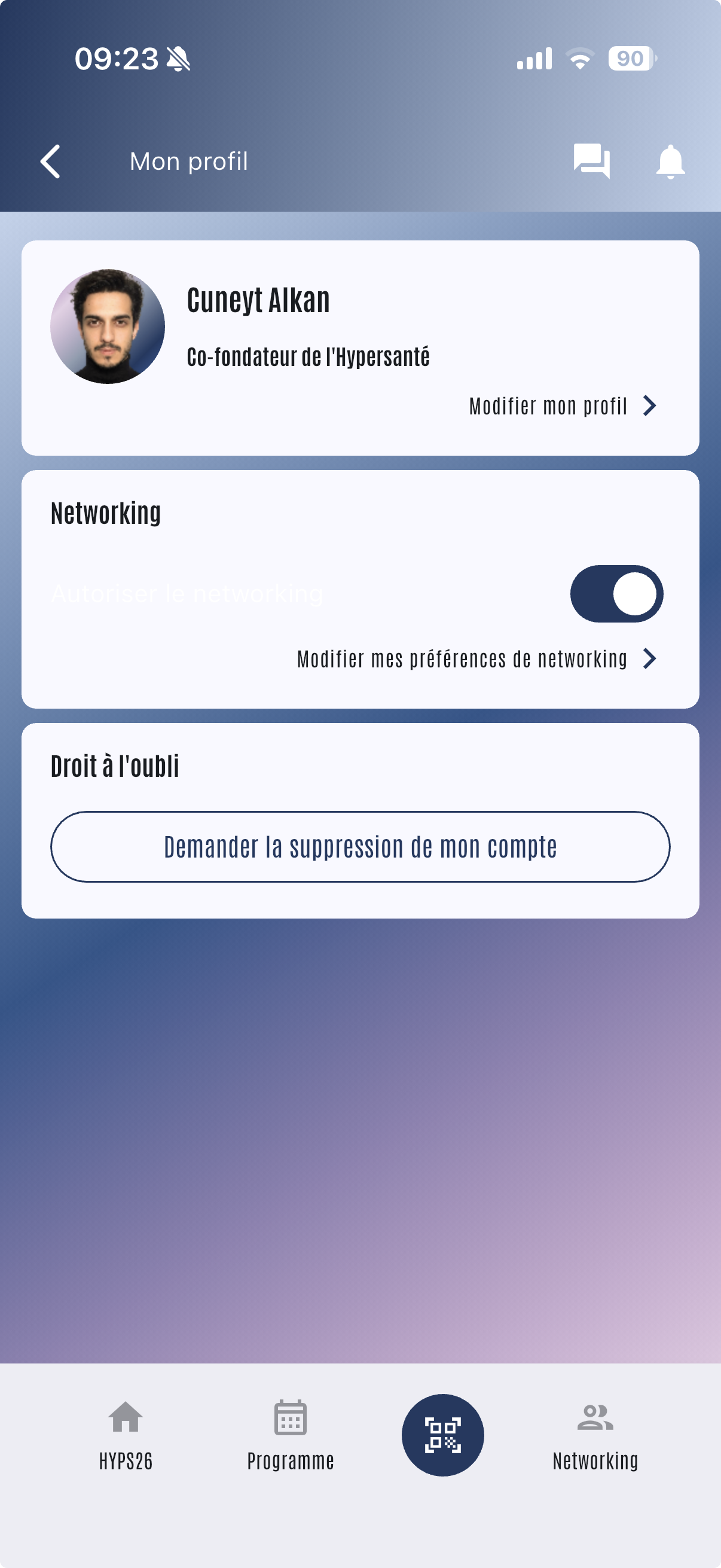Toggle the Autoriser le networking switch
This screenshot has height=1568, width=721.
(x=616, y=593)
